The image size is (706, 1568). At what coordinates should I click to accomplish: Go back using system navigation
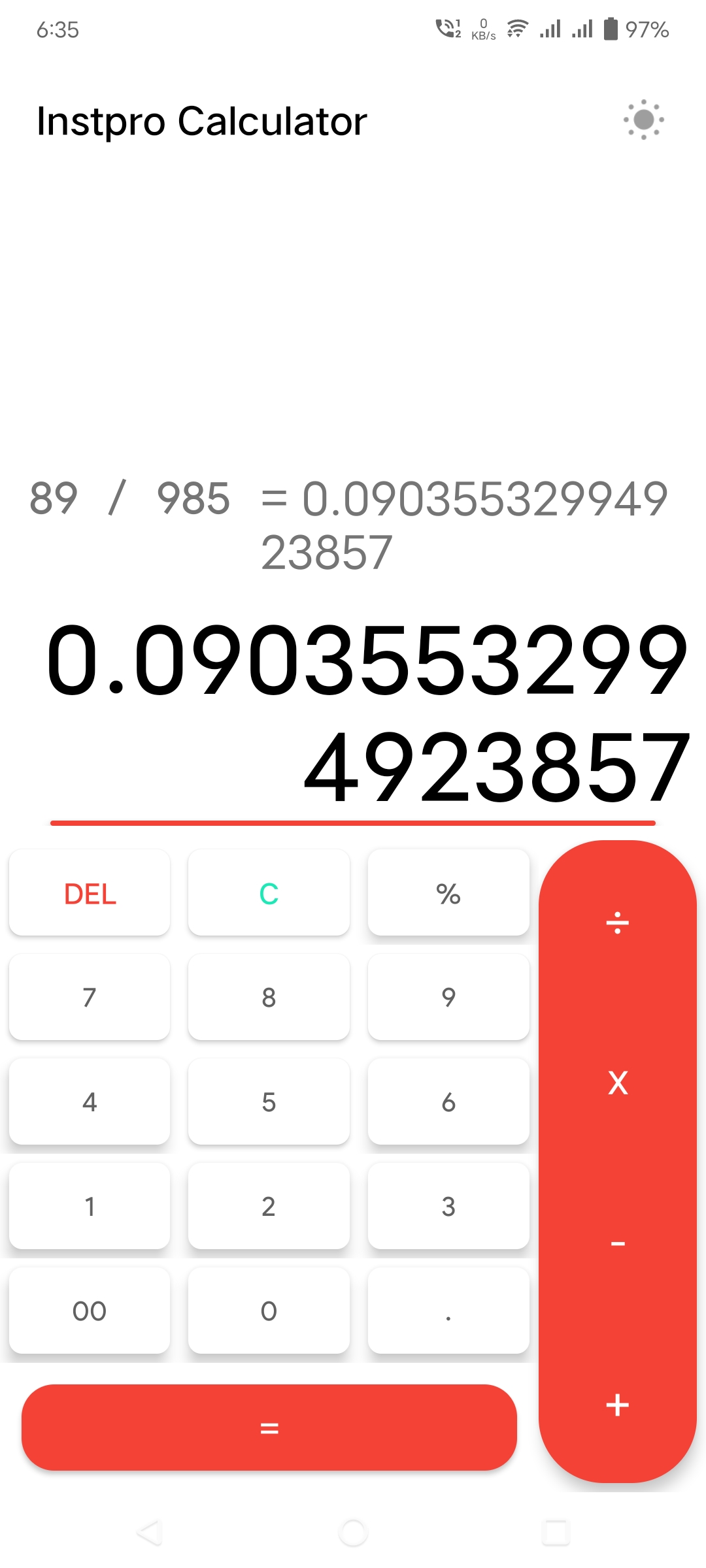coord(149,1533)
